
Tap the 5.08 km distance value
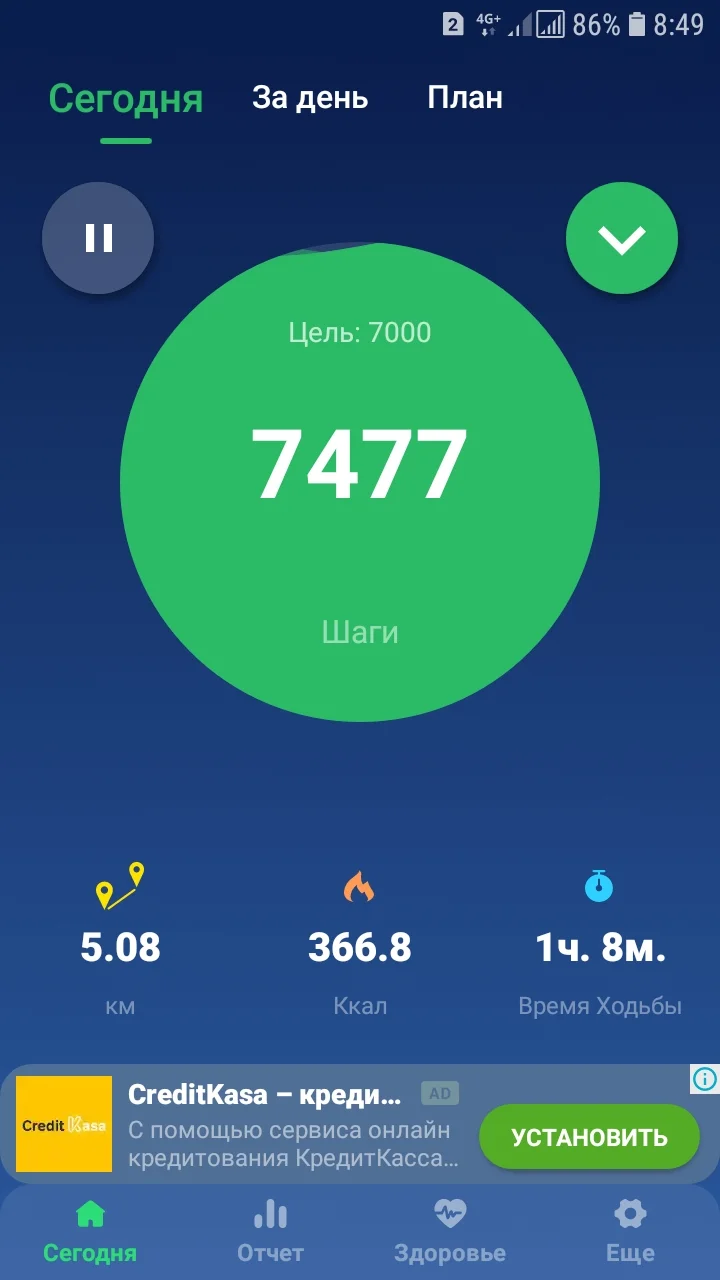click(x=120, y=946)
